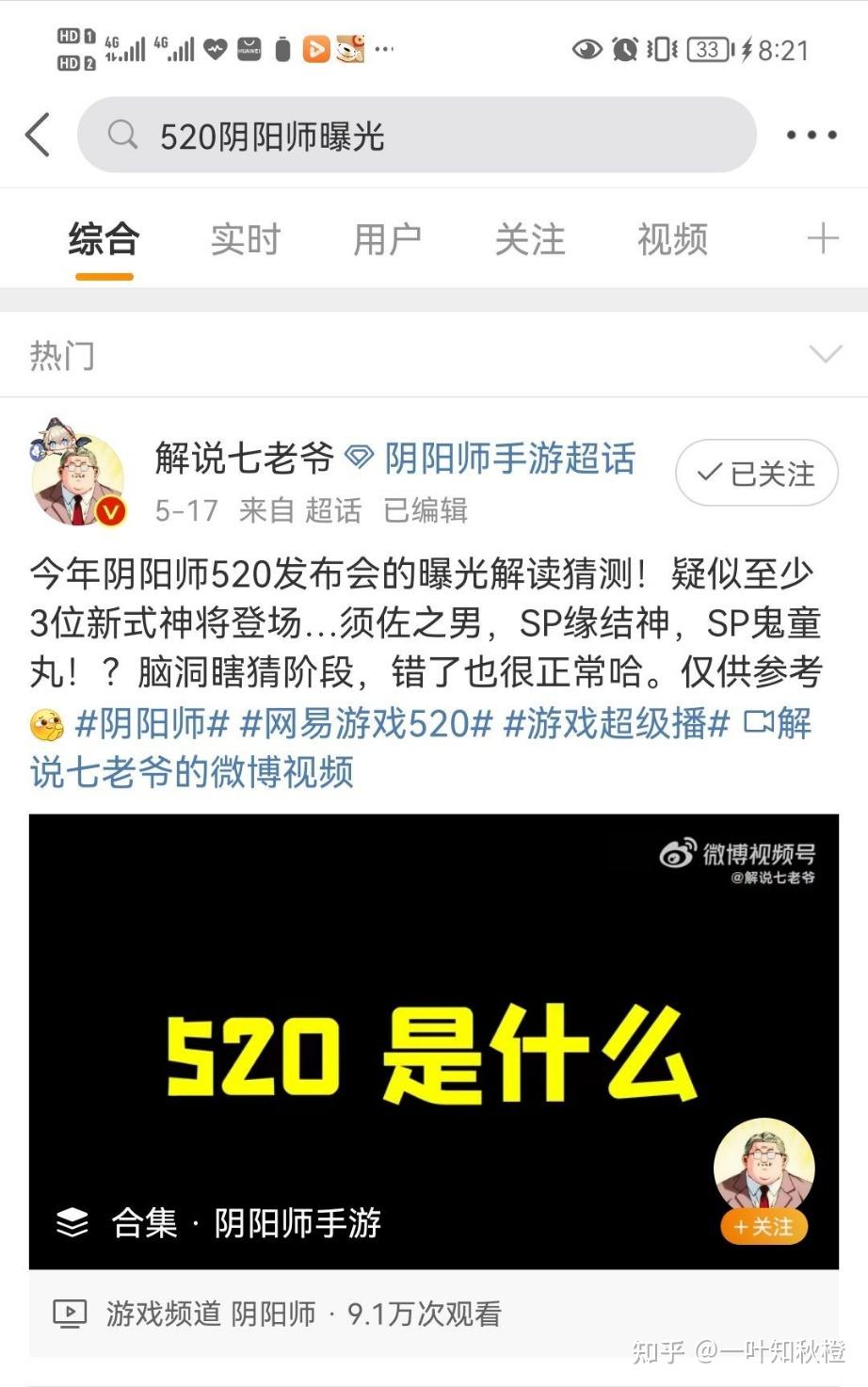Tap the 已关注 button

[756, 473]
